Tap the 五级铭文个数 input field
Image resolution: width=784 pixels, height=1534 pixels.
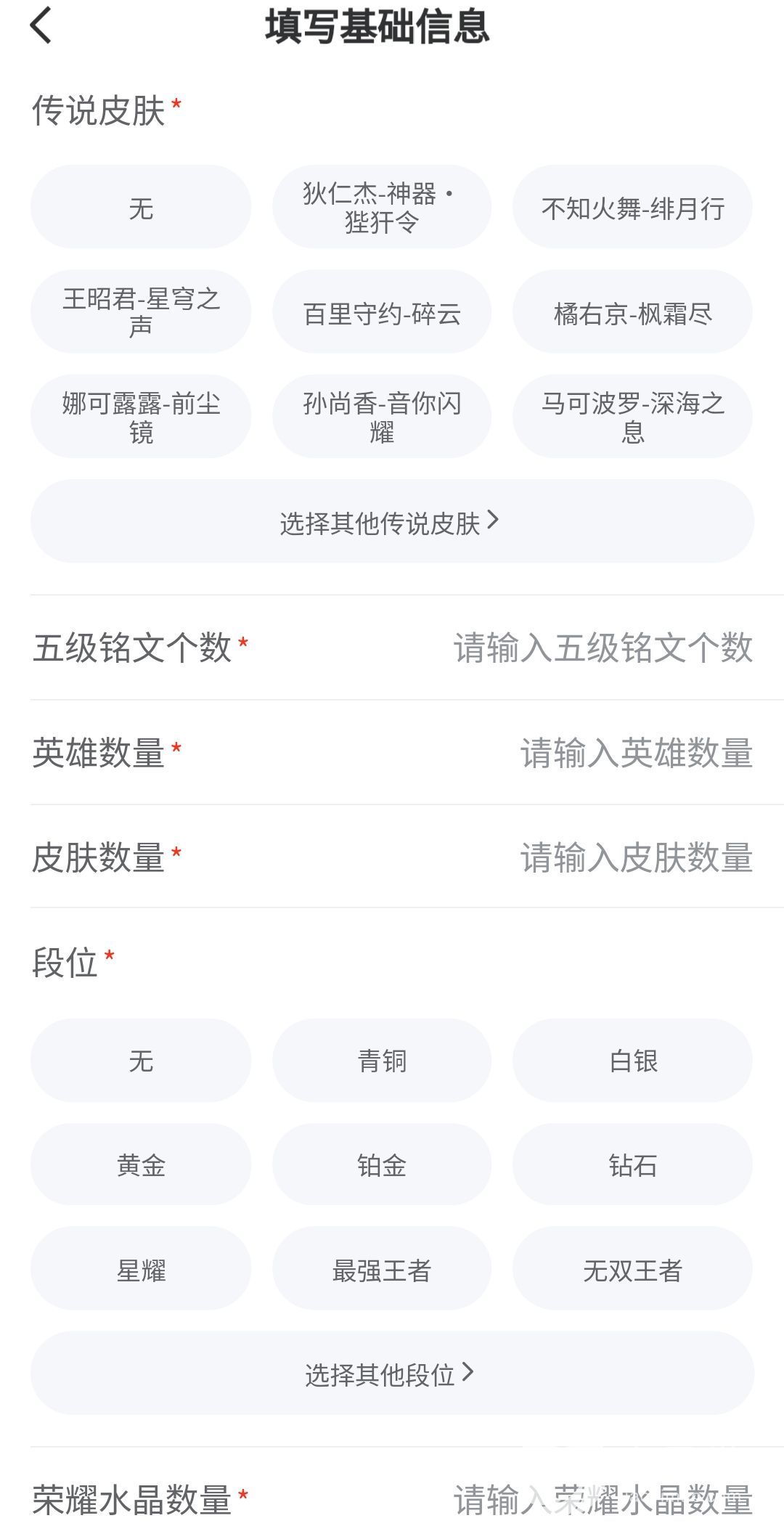pyautogui.click(x=603, y=648)
